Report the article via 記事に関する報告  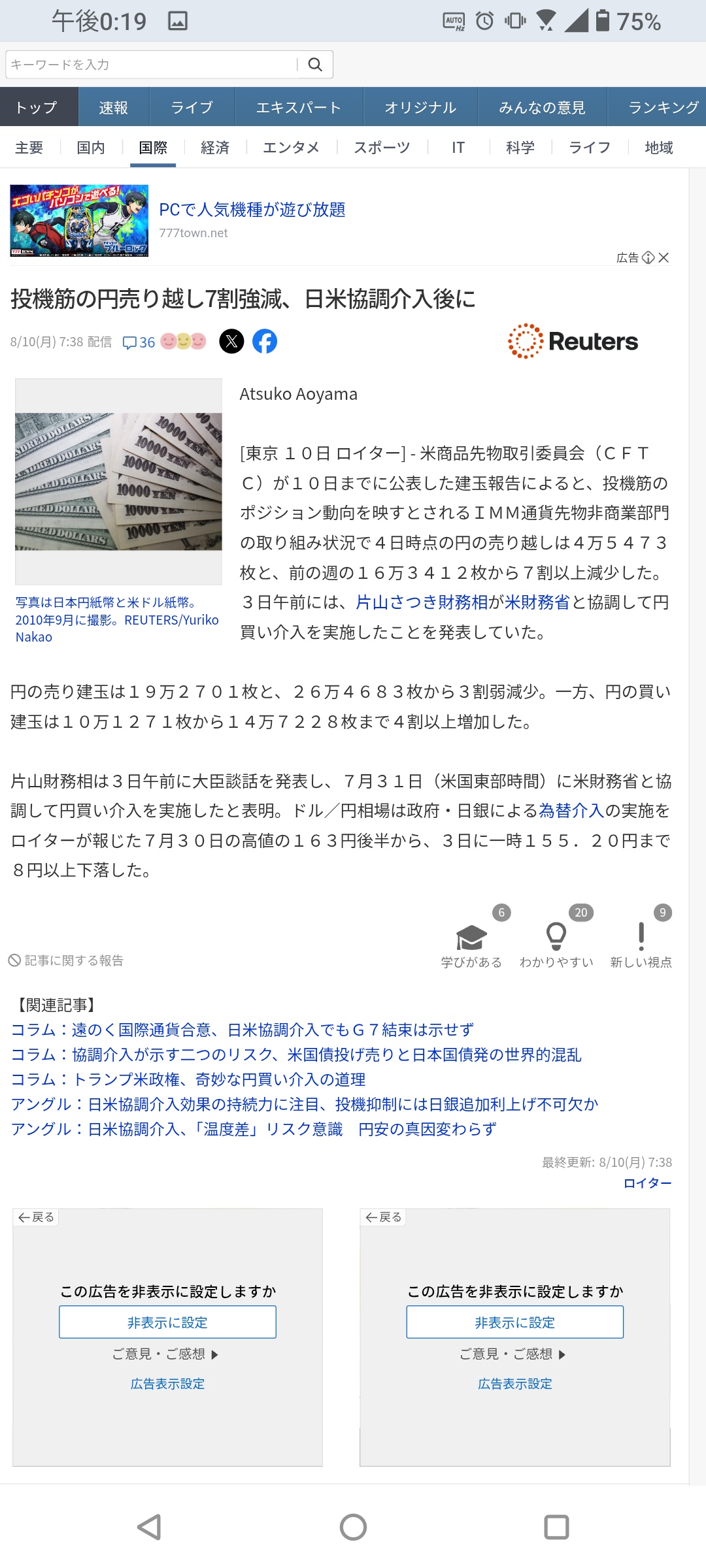tap(66, 960)
